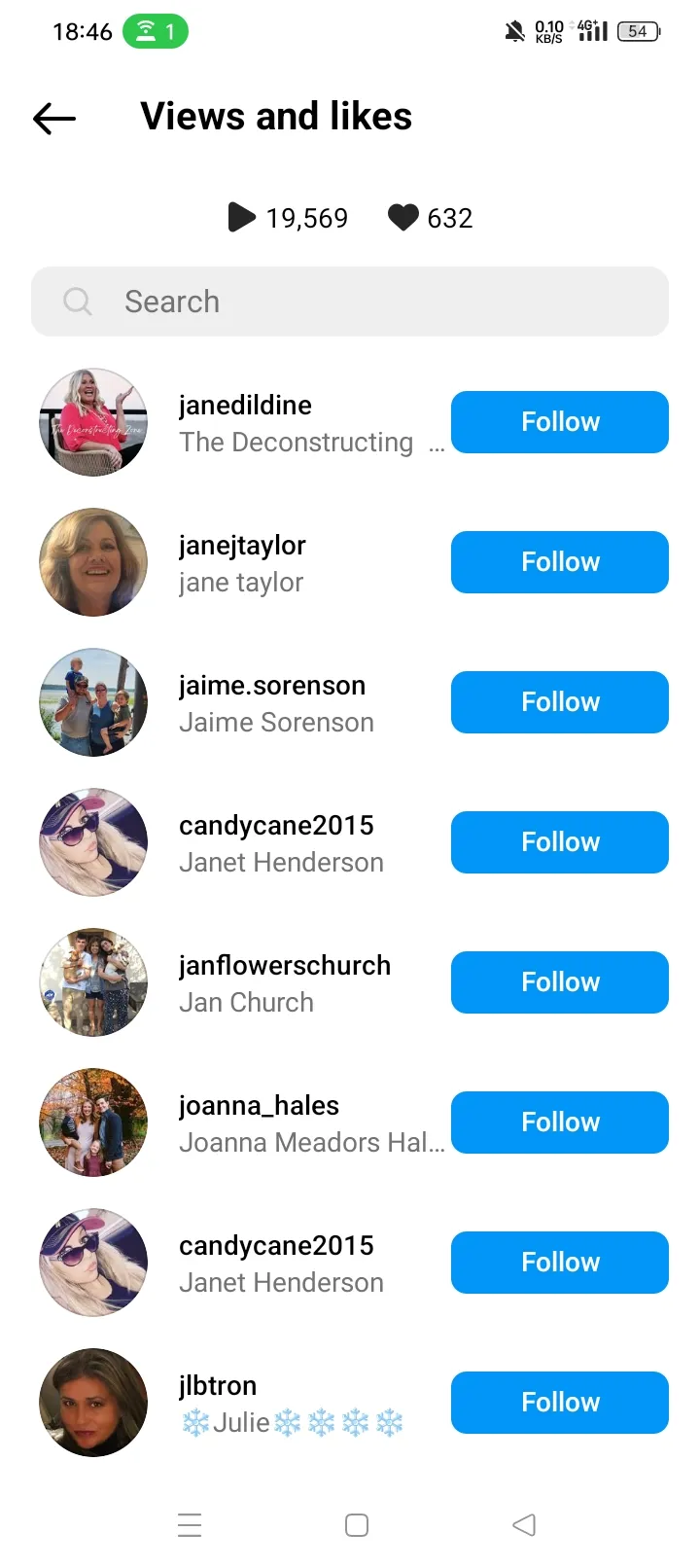Go back from Views and likes
The image size is (700, 1568).
pyautogui.click(x=54, y=119)
